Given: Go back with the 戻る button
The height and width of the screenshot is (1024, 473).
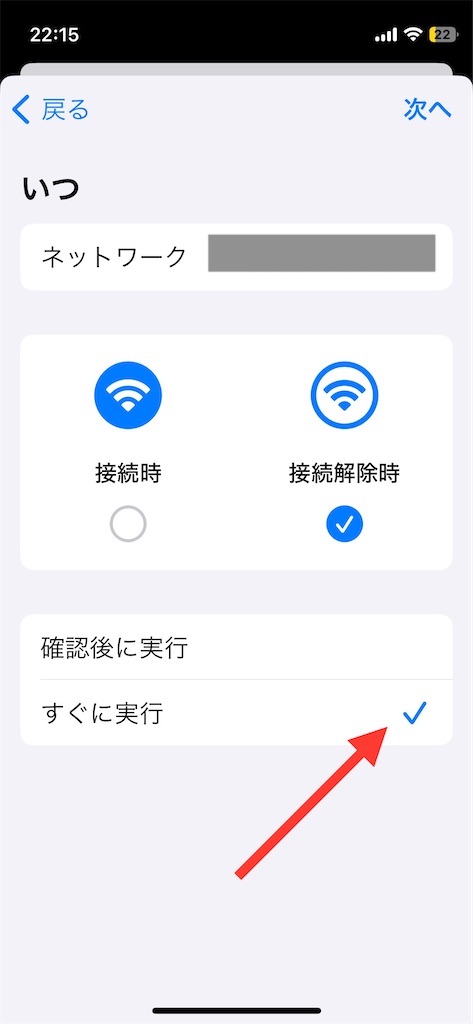Looking at the screenshot, I should [x=50, y=110].
